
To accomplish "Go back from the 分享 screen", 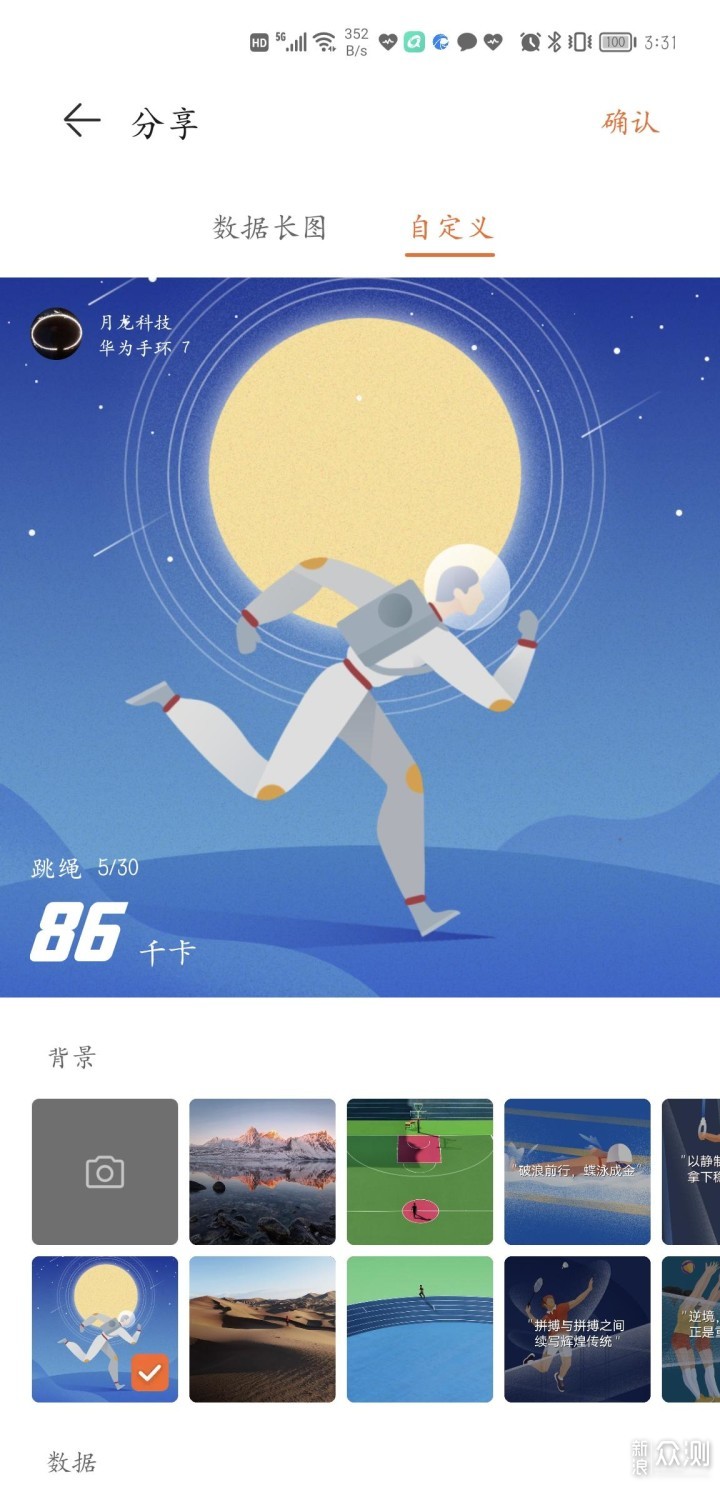I will (x=82, y=122).
